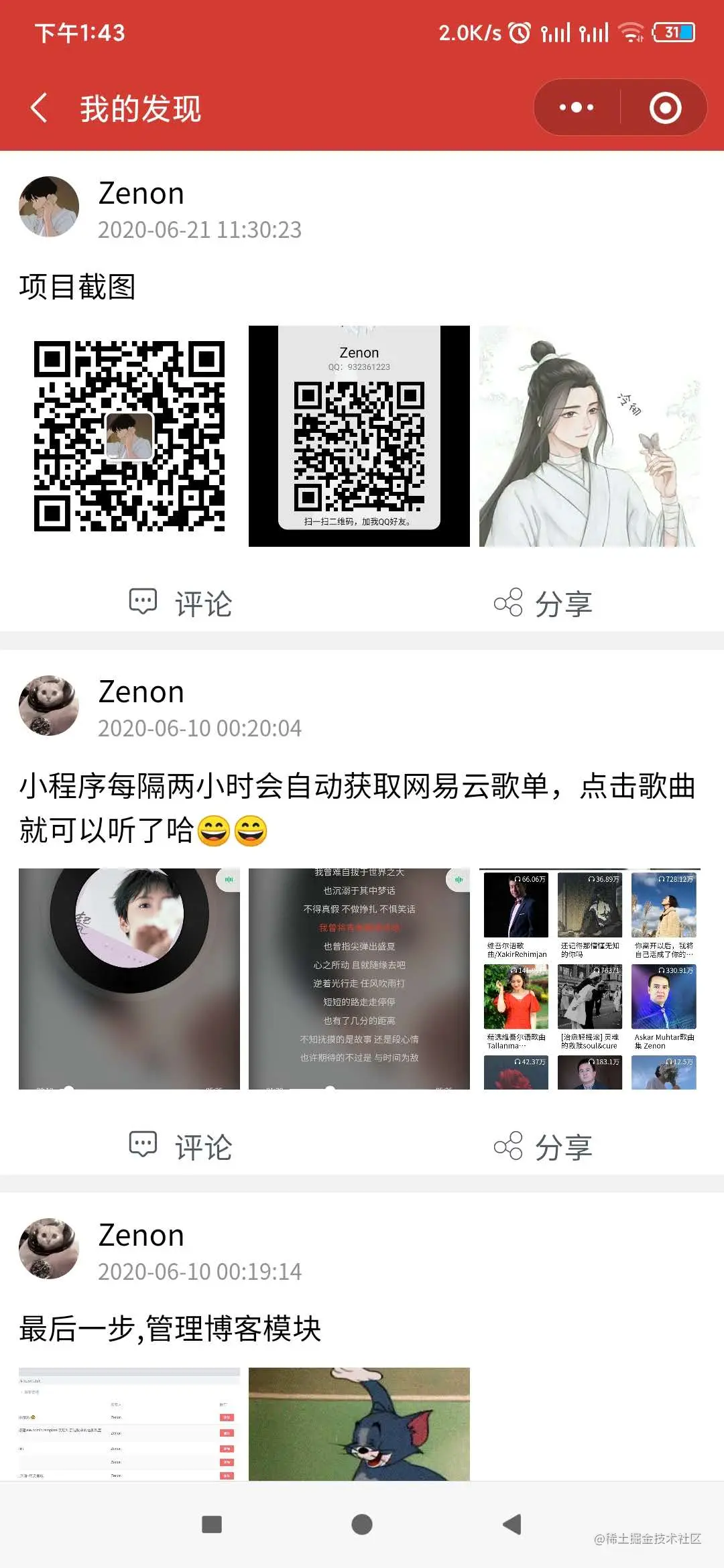Open the WeChat QR code image tile
This screenshot has height=1568, width=724.
point(129,436)
